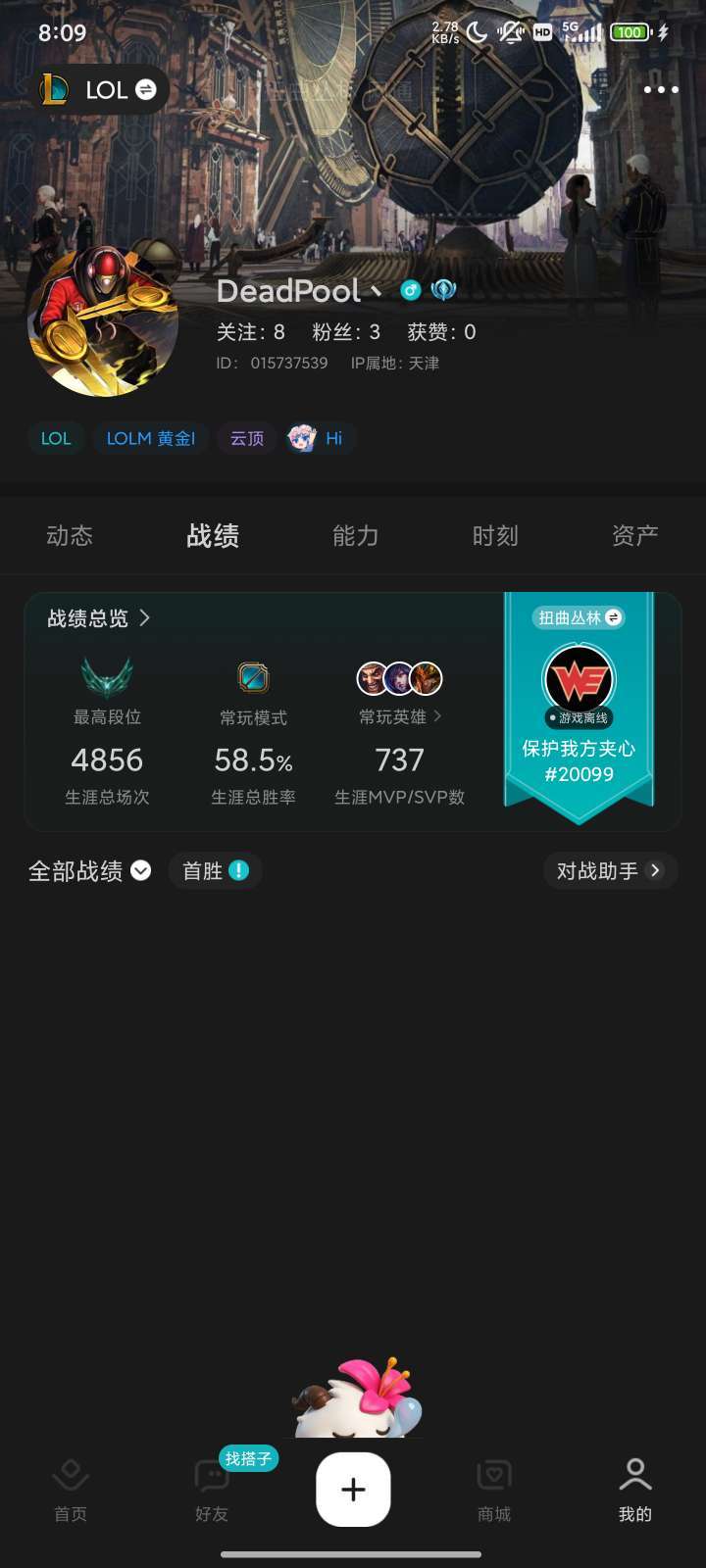The image size is (706, 1568).
Task: Tap the Hi status chip
Action: pos(317,438)
